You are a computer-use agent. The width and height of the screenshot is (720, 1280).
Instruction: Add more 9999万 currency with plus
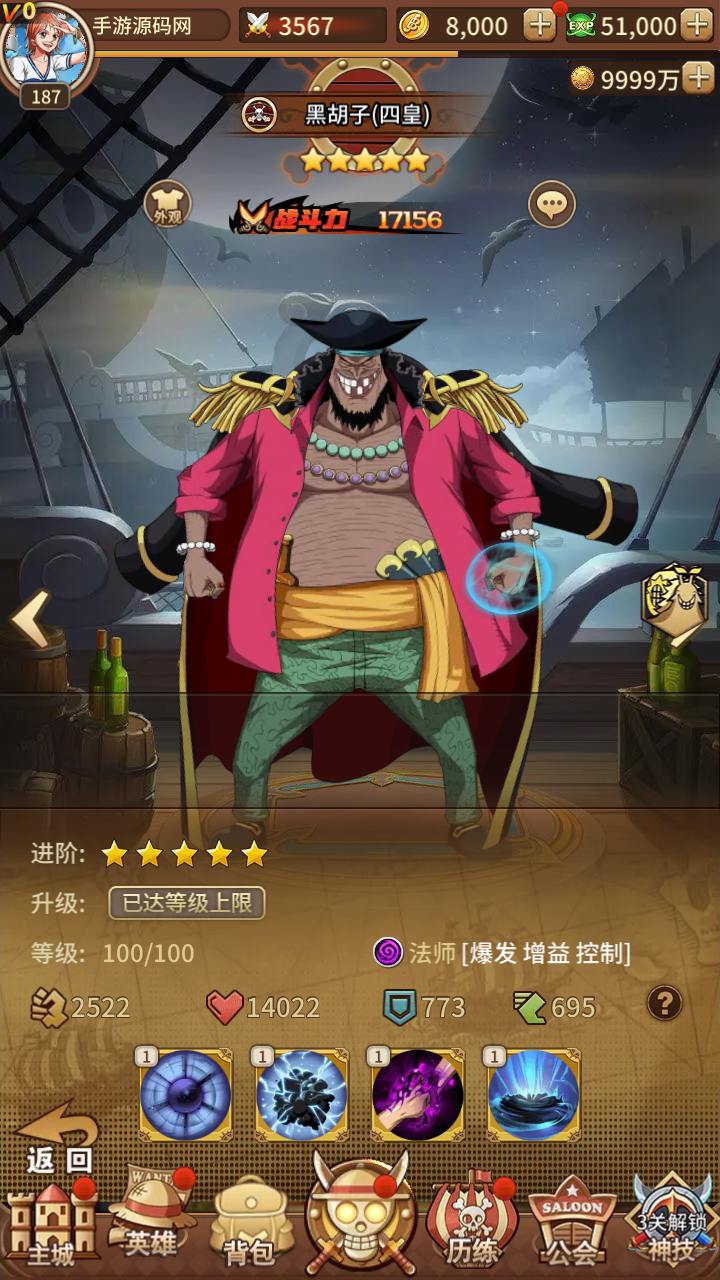point(698,79)
